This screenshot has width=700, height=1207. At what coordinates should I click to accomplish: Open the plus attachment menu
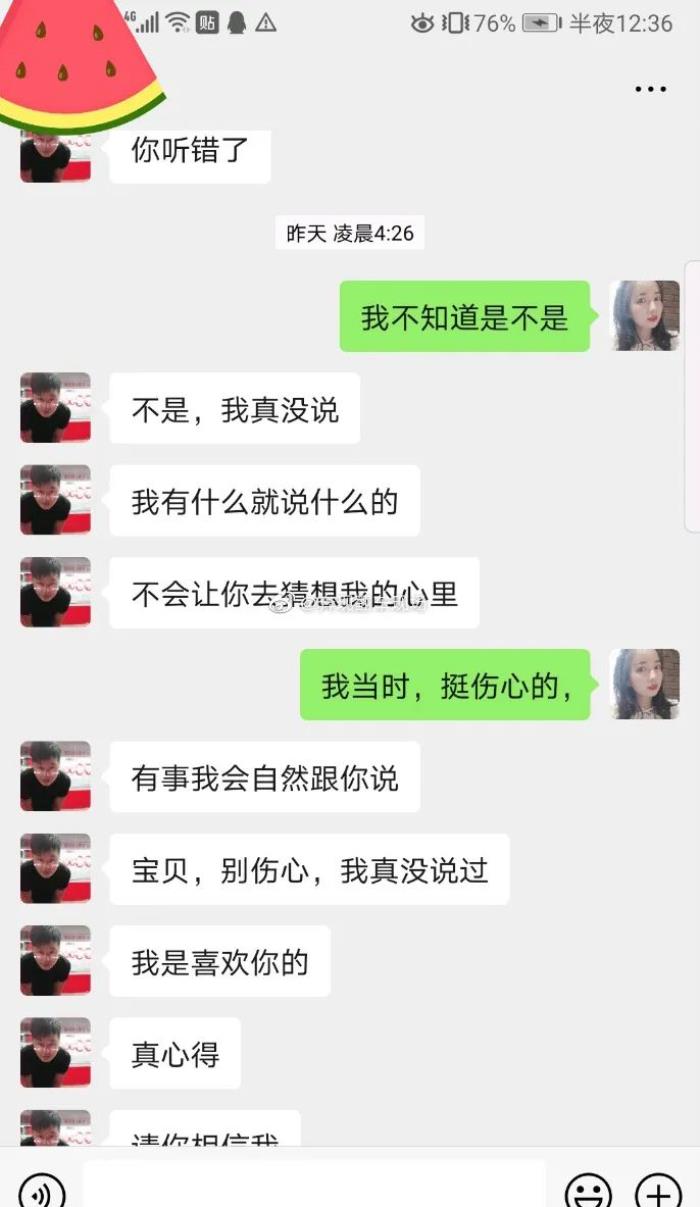point(658,1189)
